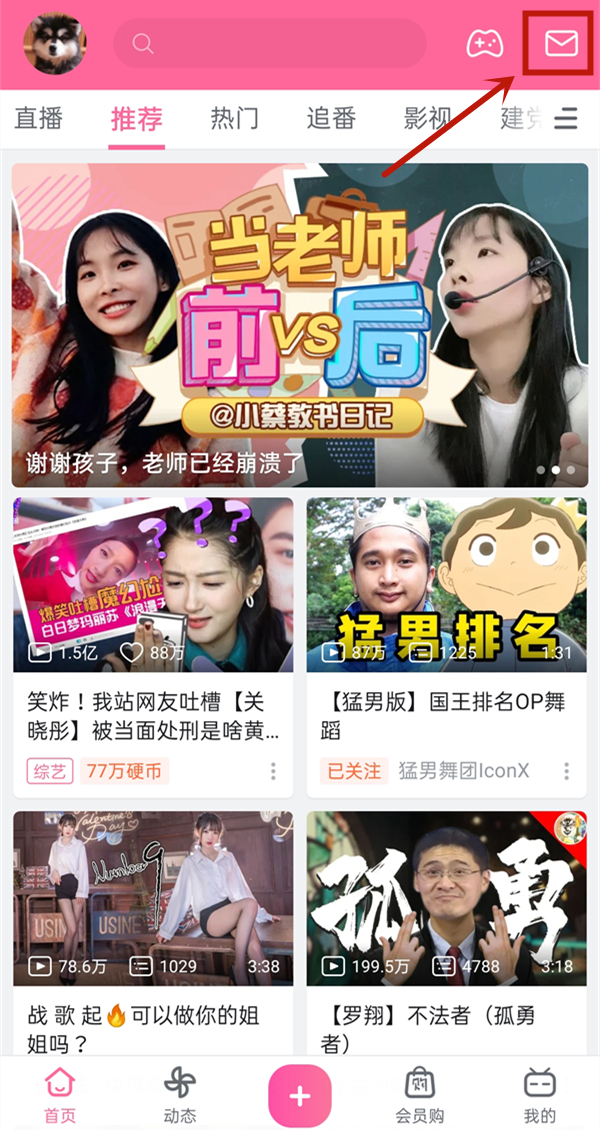Open the game center icon
Image resolution: width=600 pixels, height=1130 pixels.
coord(485,44)
